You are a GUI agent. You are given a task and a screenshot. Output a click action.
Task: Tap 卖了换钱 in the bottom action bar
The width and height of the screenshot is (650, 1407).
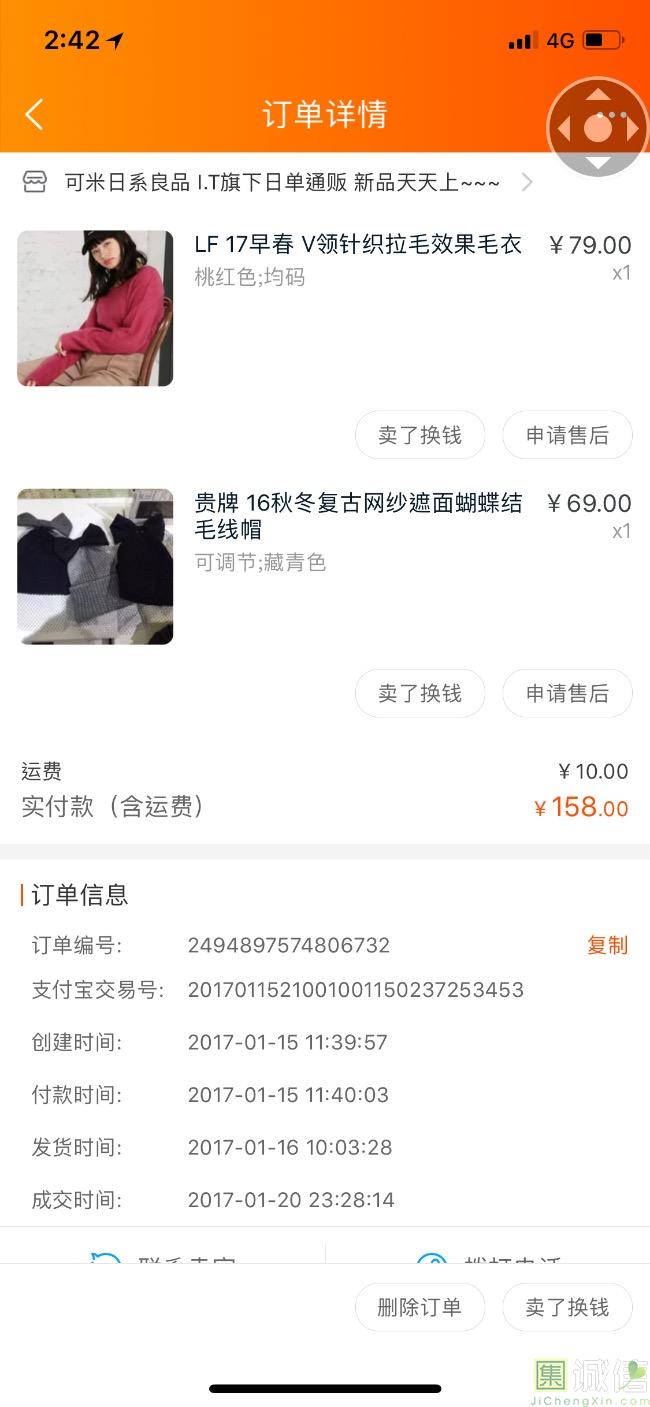[x=567, y=1308]
